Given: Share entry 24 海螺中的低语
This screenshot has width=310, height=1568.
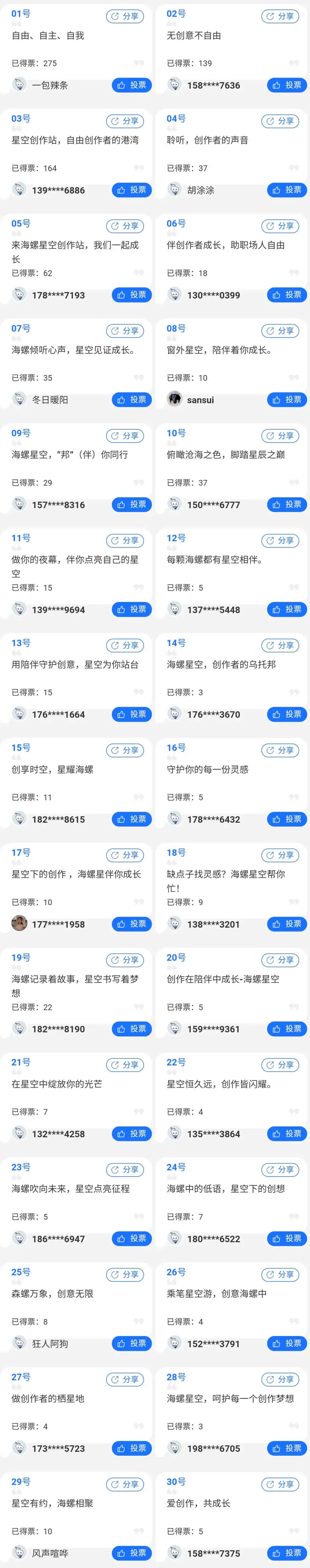Looking at the screenshot, I should [280, 1170].
